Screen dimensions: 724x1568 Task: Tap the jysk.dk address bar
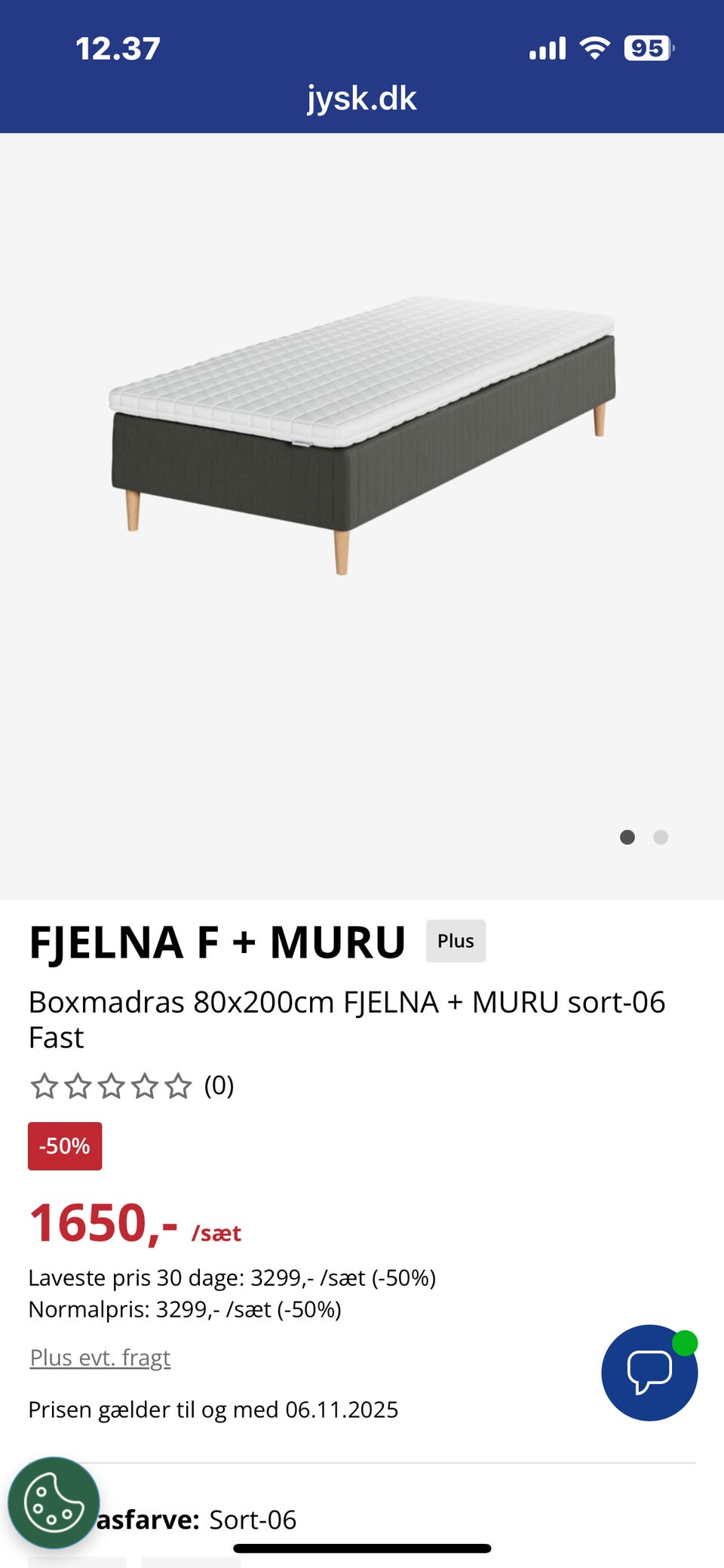coord(361,98)
